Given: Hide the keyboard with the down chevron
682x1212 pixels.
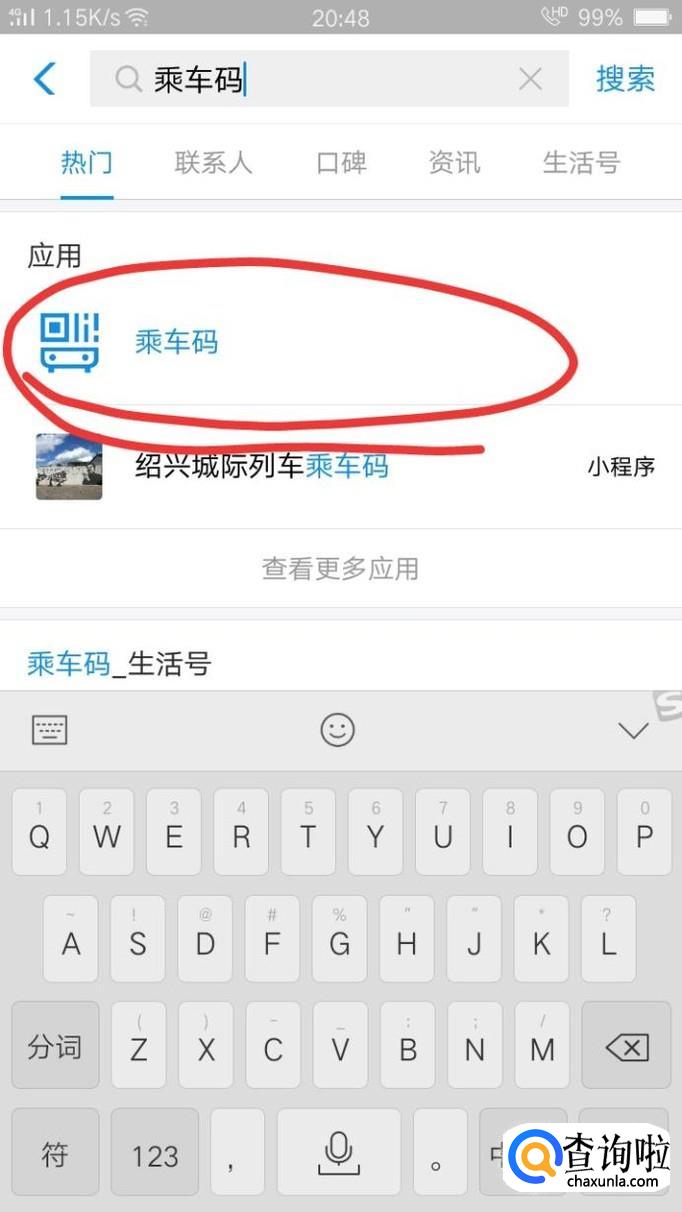Looking at the screenshot, I should (x=633, y=731).
